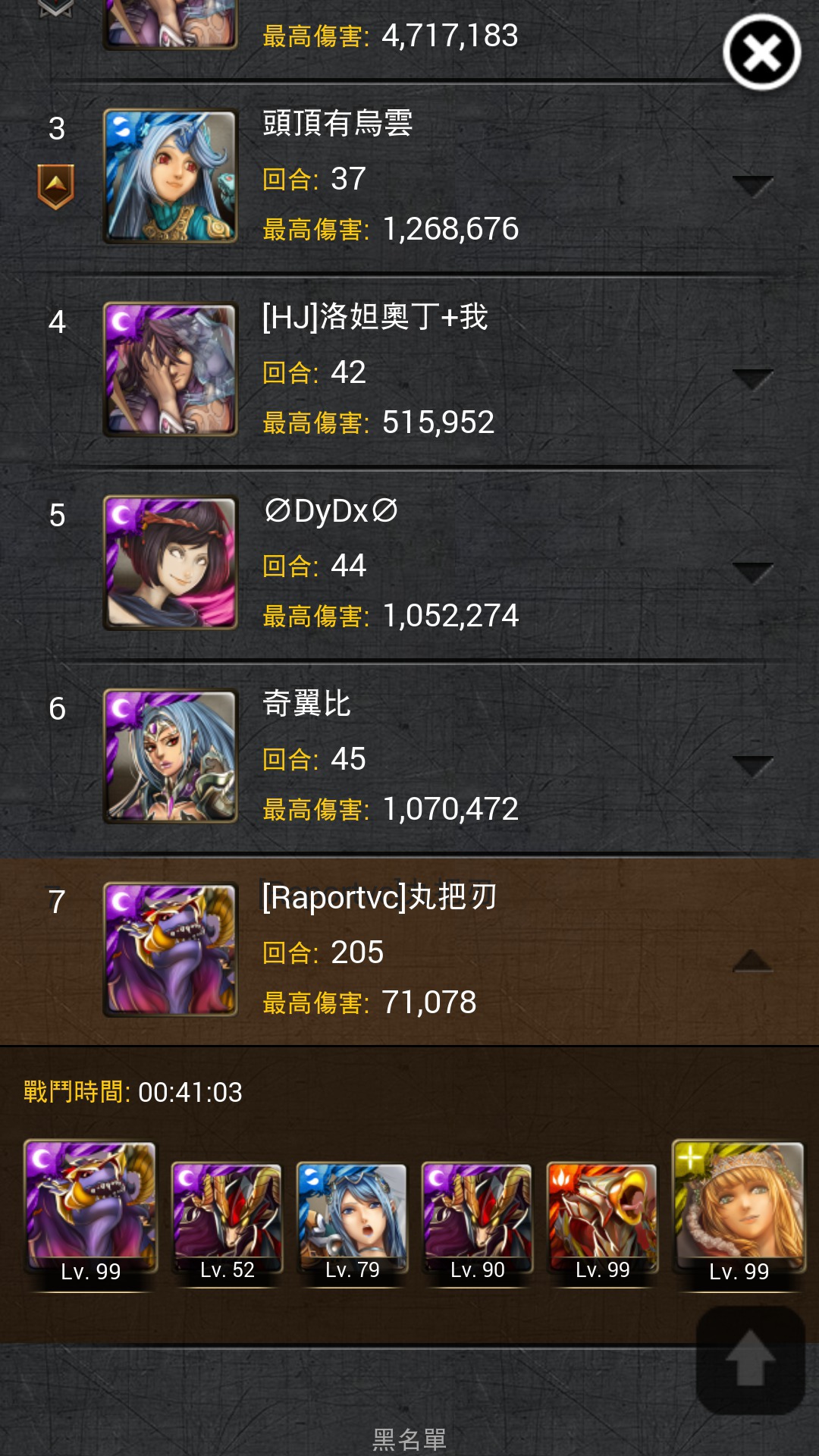Screen dimensions: 819x1456
Task: Expand team details for ∅DyDx∅
Action: click(x=753, y=573)
